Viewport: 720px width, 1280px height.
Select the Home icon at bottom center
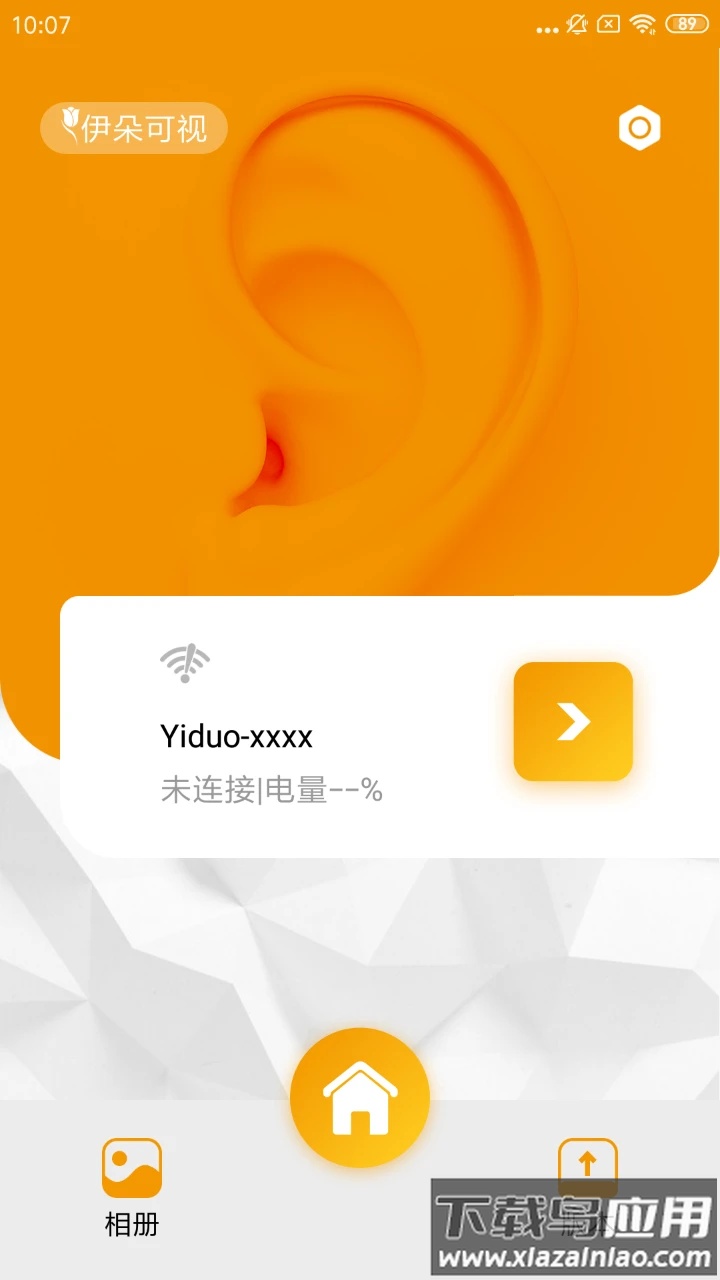point(362,1096)
